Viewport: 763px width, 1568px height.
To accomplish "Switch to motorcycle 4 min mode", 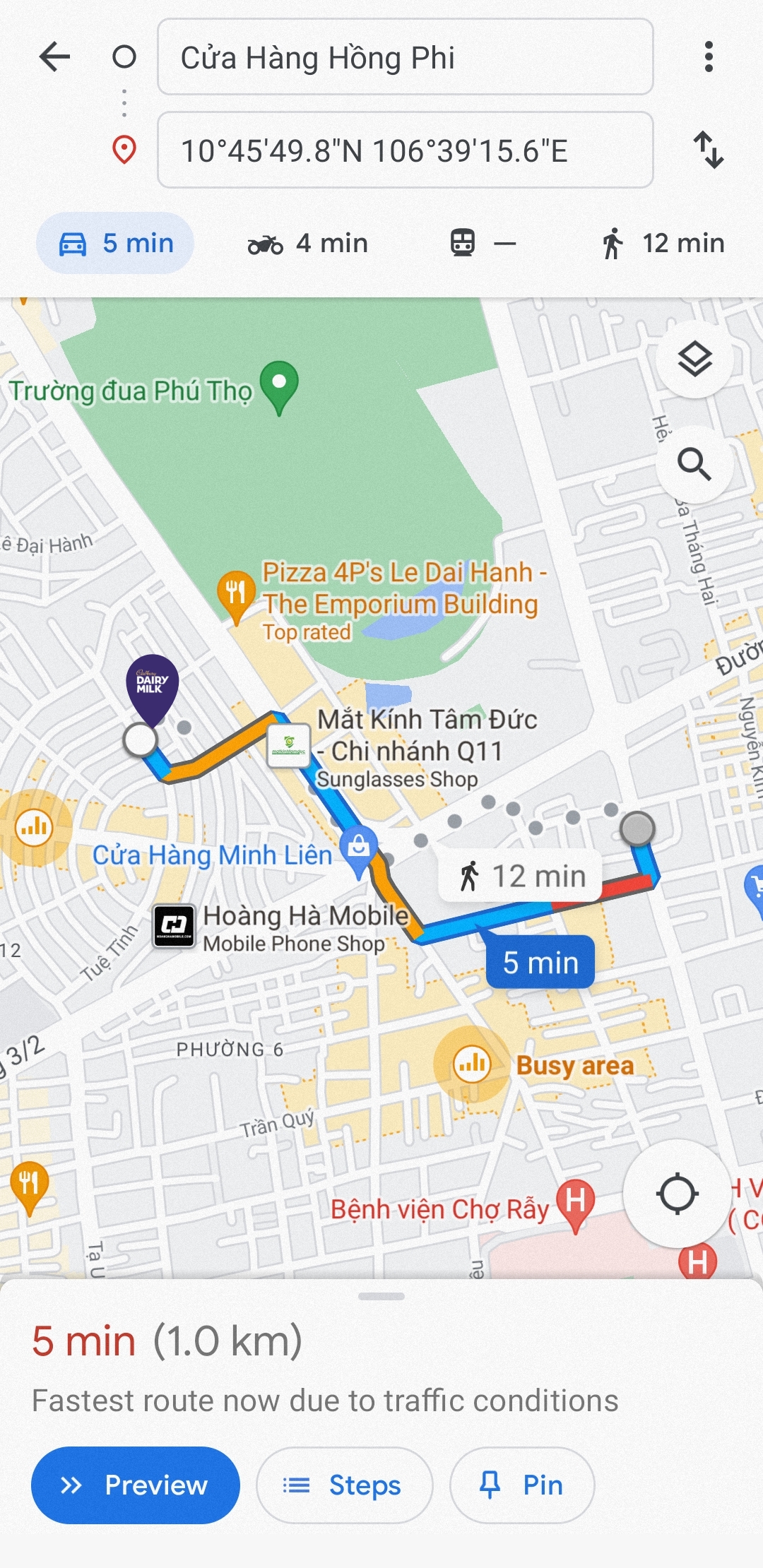I will [x=308, y=243].
